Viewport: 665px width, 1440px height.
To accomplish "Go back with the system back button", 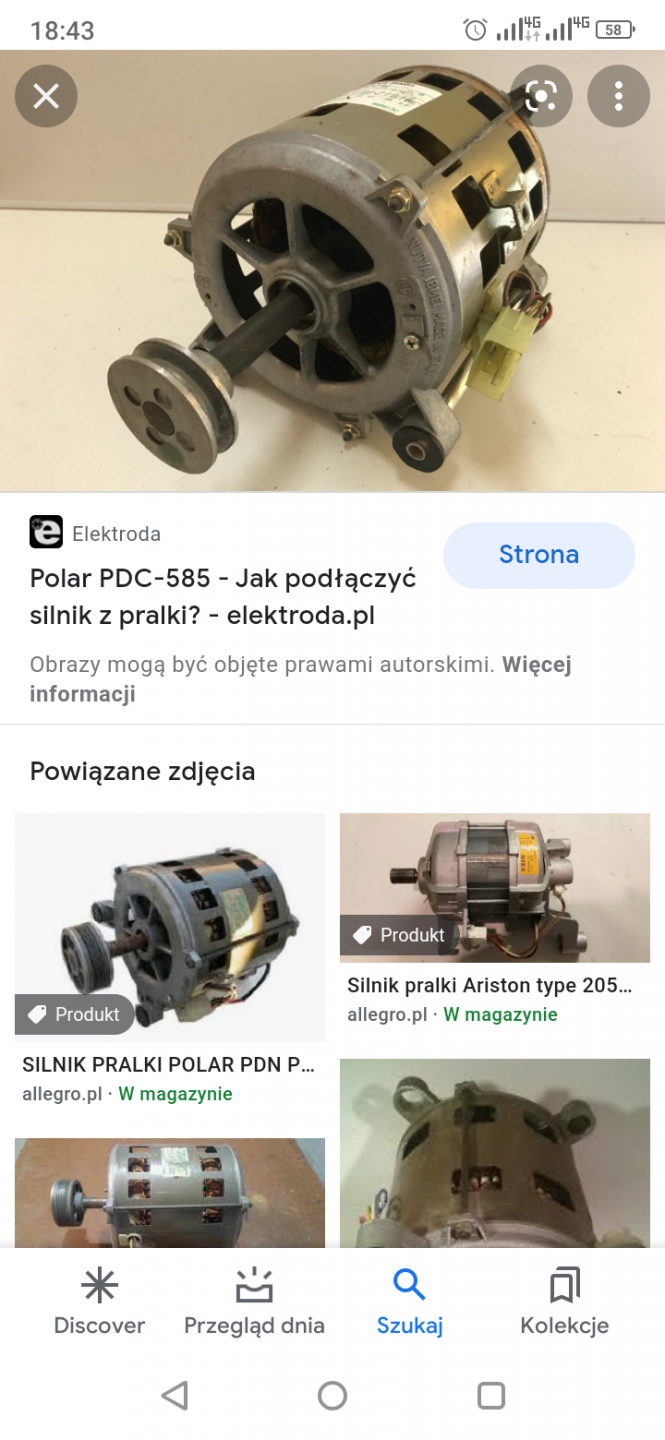I will 174,1395.
